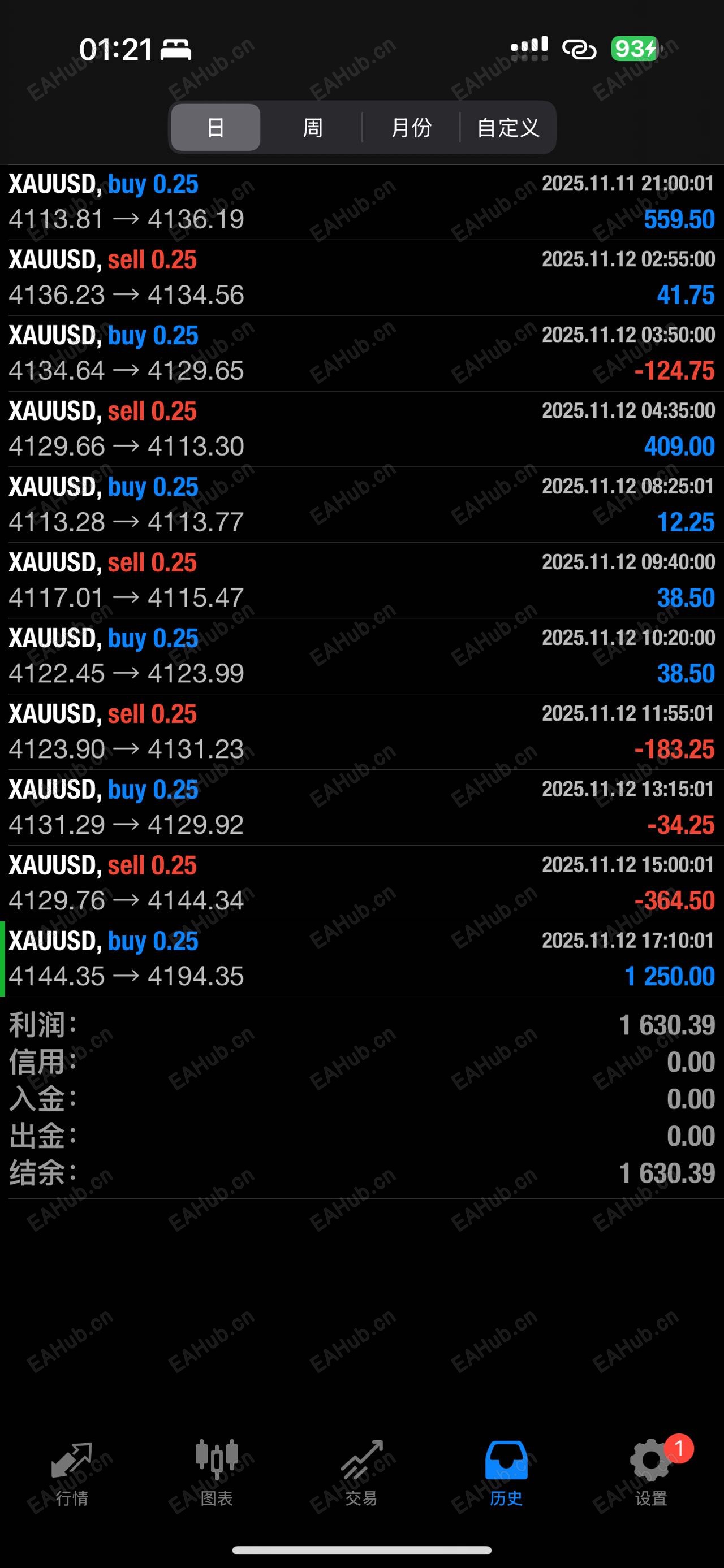
Task: Select the 周 (week) period
Action: click(x=312, y=127)
